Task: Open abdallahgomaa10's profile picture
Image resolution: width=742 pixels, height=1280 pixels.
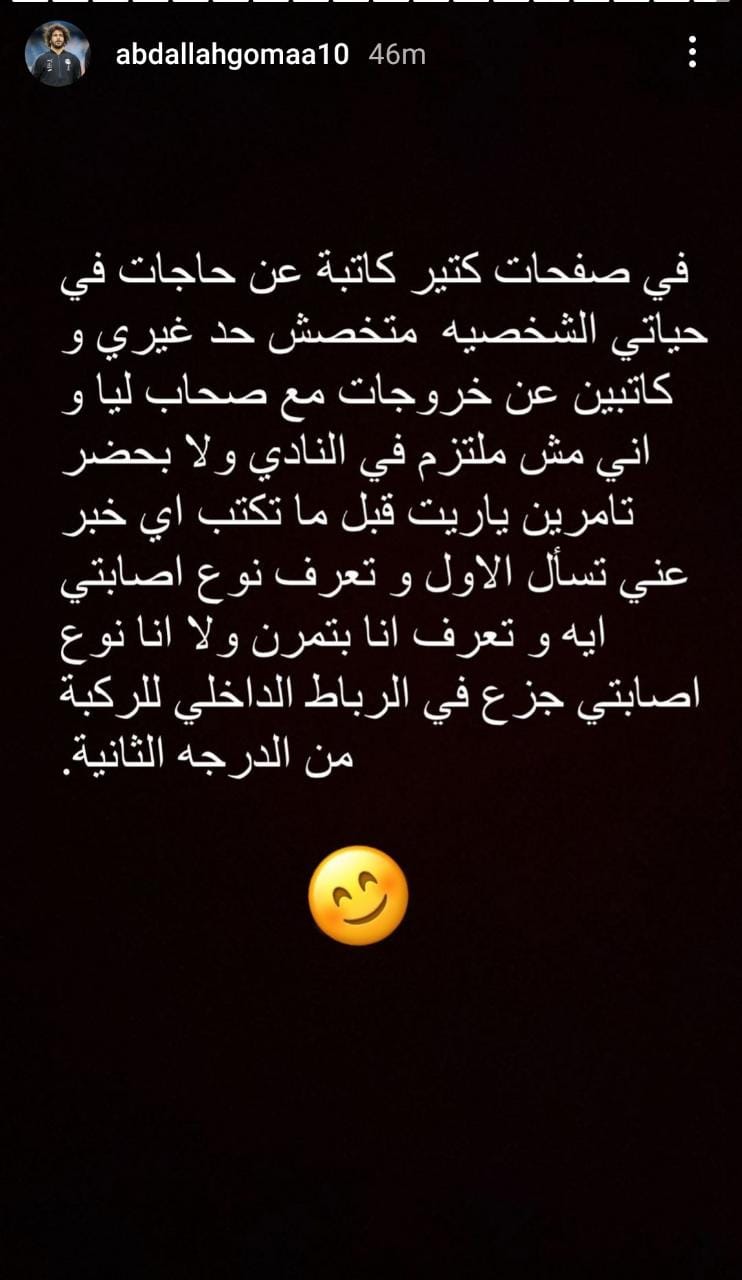Action: click(57, 54)
